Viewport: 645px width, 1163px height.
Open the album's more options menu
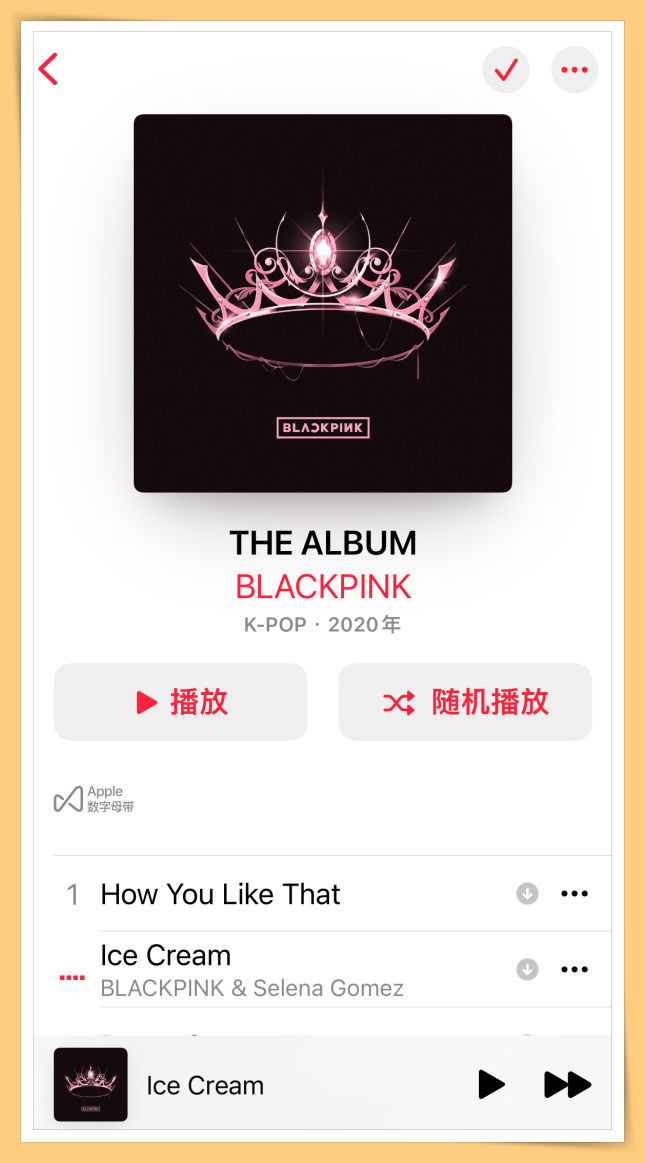coord(574,70)
